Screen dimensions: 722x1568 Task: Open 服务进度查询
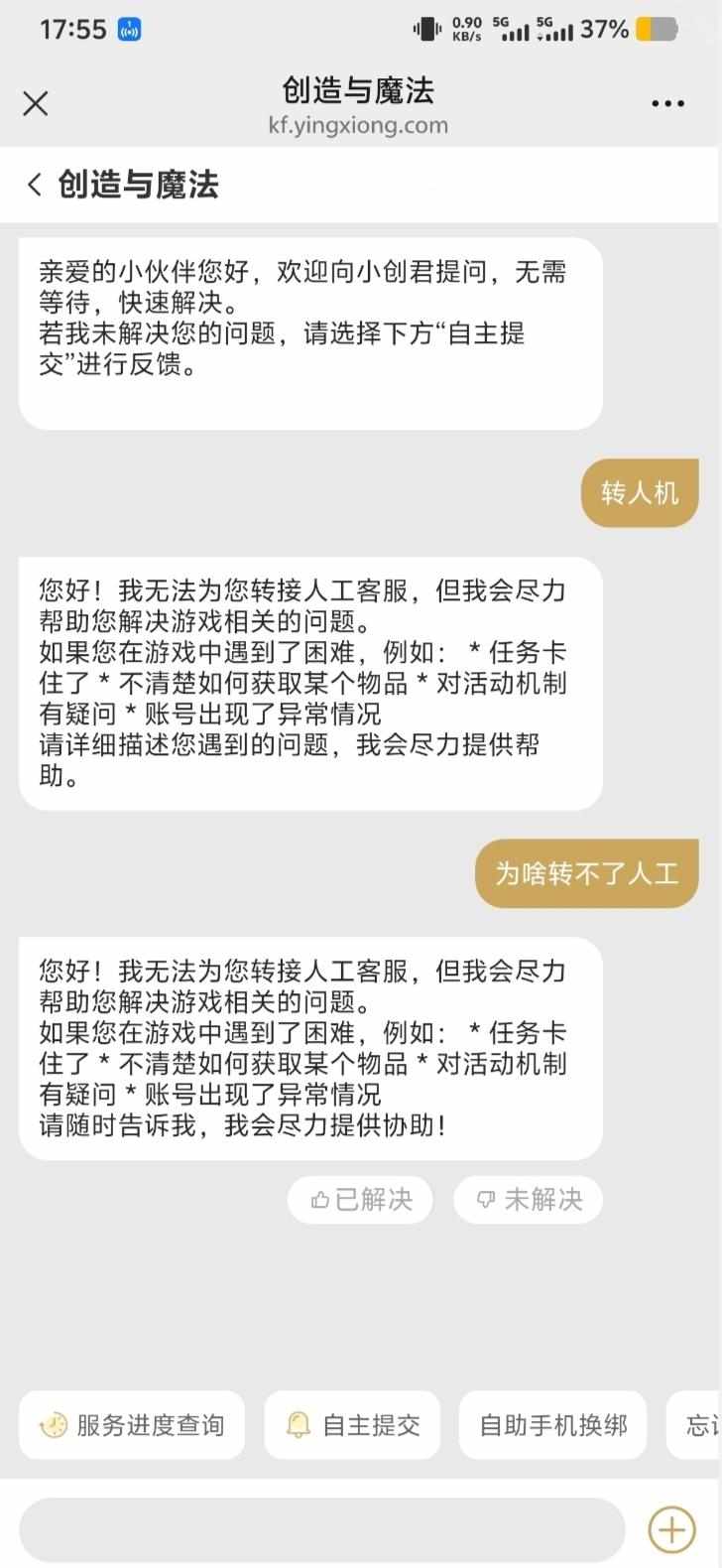tap(132, 1425)
